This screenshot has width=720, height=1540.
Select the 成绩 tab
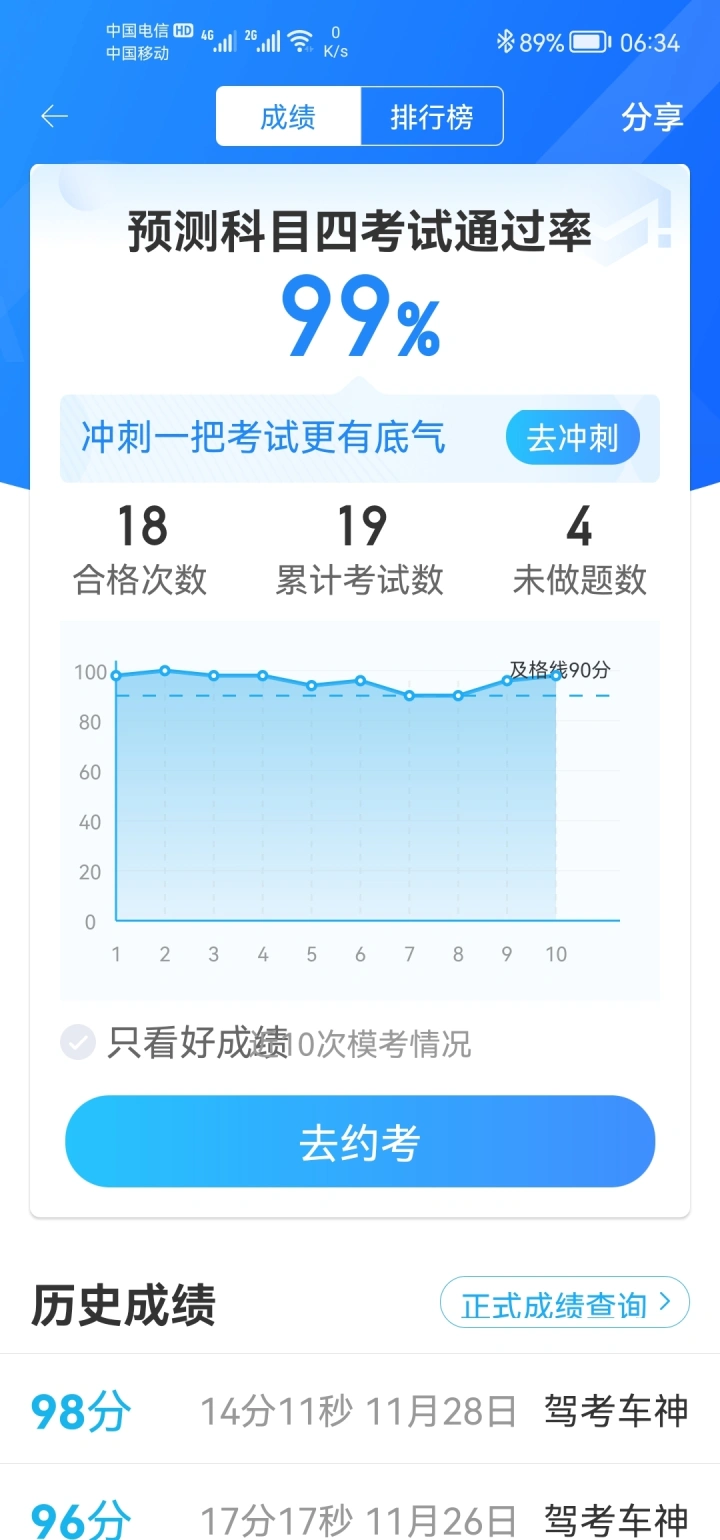tap(288, 117)
